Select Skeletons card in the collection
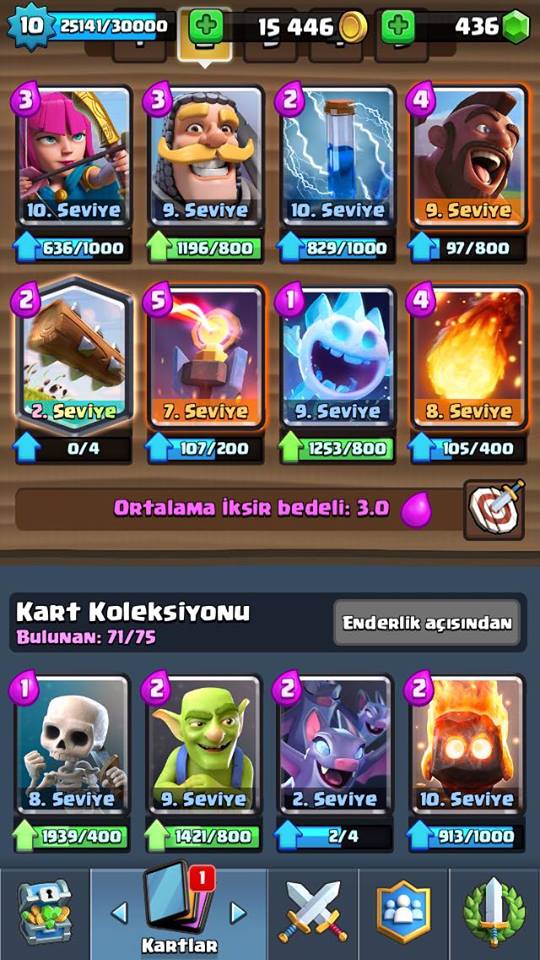 (x=72, y=745)
